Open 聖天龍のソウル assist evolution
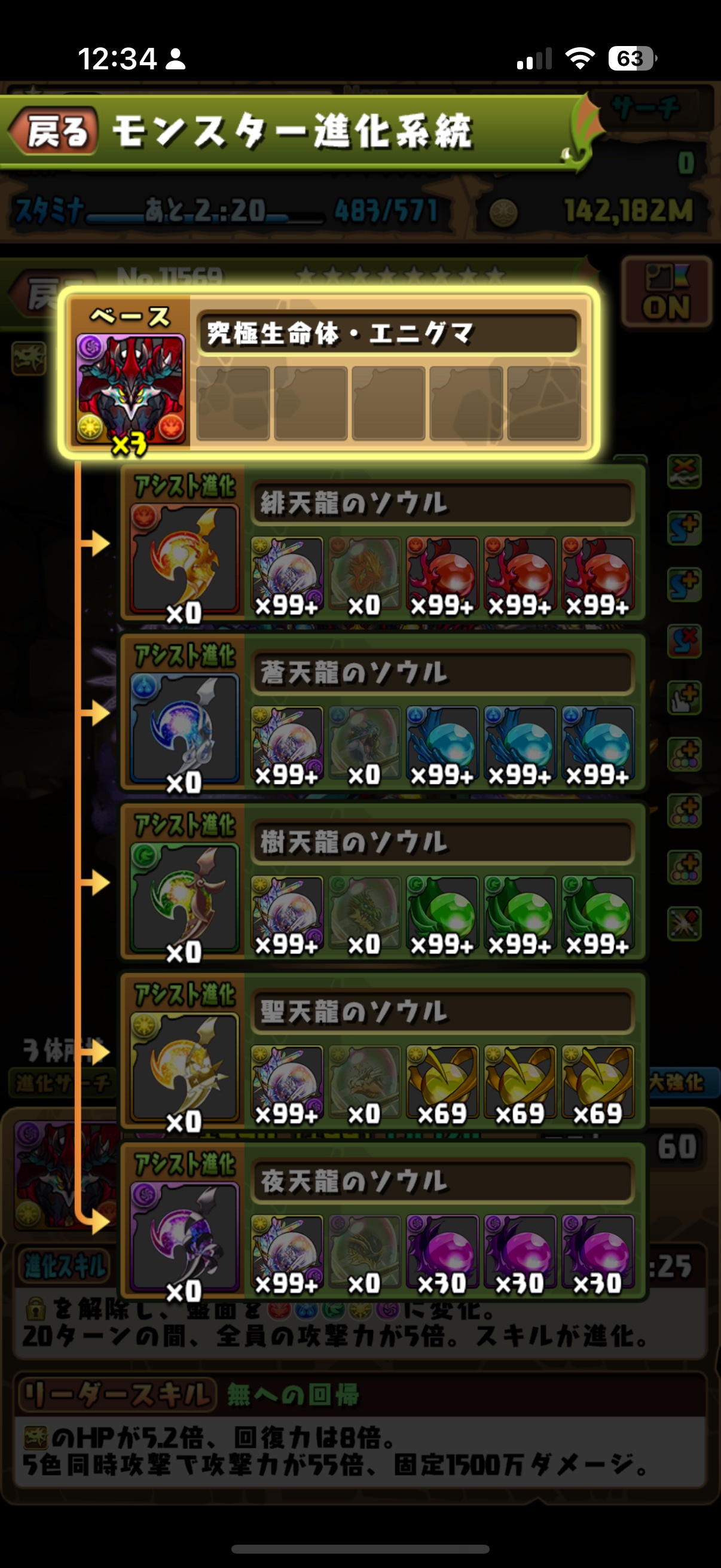The image size is (721, 1568). [184, 1068]
